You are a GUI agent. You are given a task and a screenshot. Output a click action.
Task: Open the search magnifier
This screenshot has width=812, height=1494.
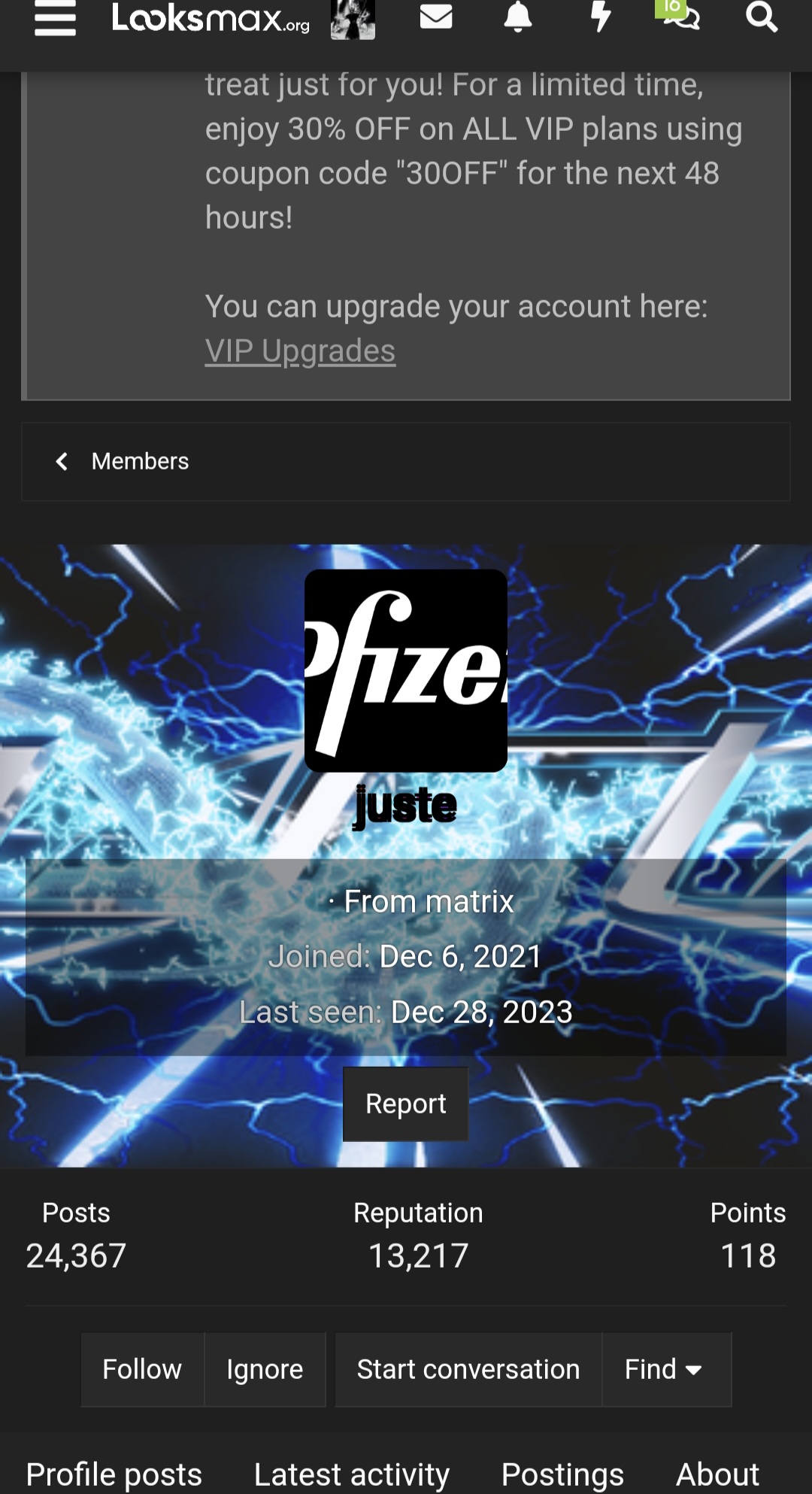pyautogui.click(x=762, y=18)
